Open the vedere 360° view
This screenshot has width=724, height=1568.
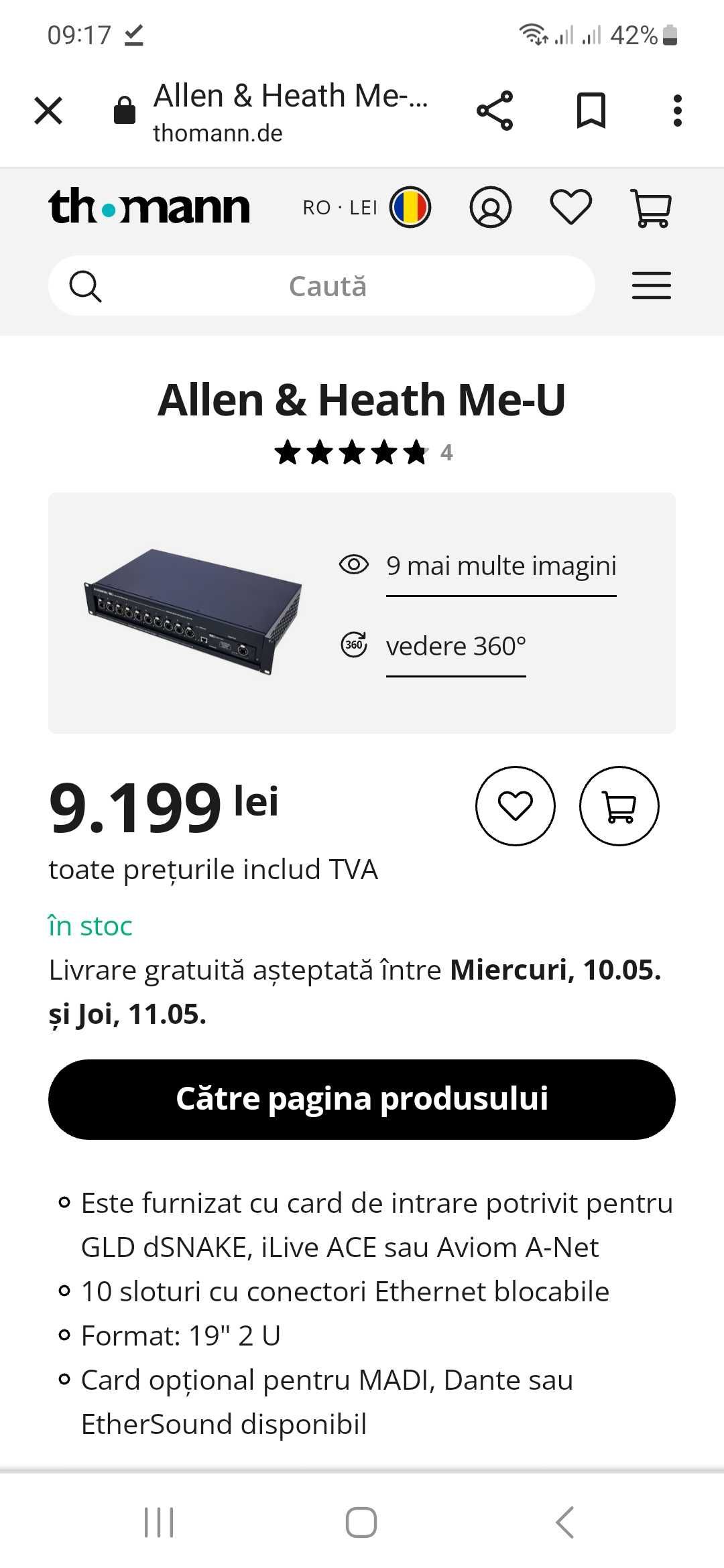pos(455,647)
